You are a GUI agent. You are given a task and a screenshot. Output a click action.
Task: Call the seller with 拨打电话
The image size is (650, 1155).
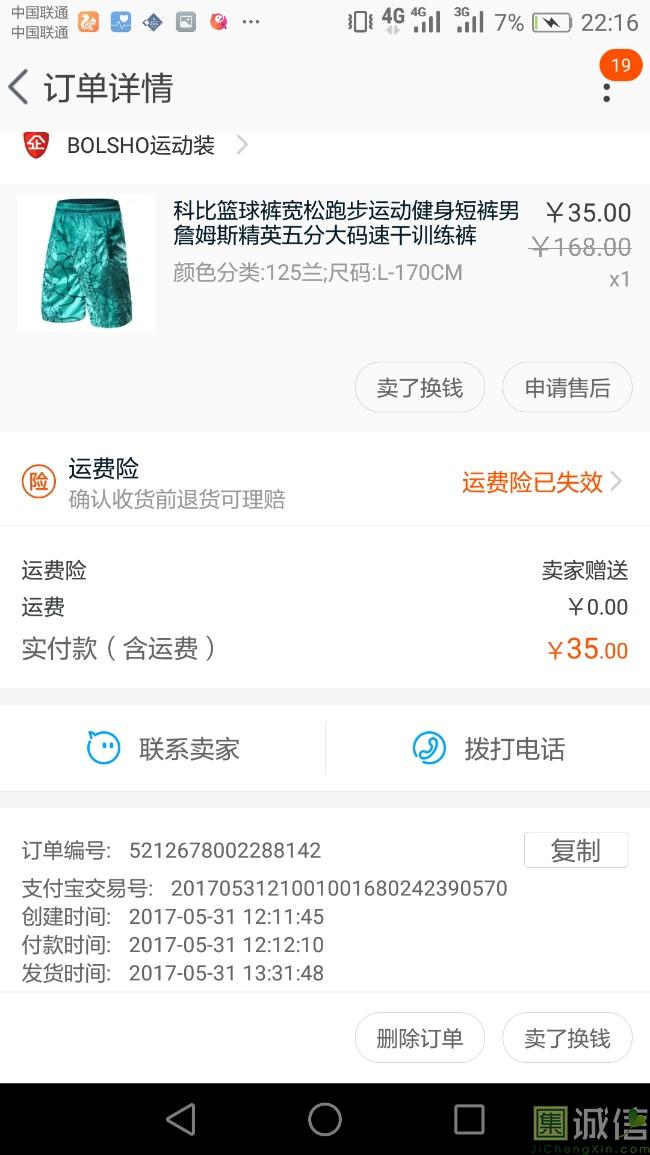(488, 748)
